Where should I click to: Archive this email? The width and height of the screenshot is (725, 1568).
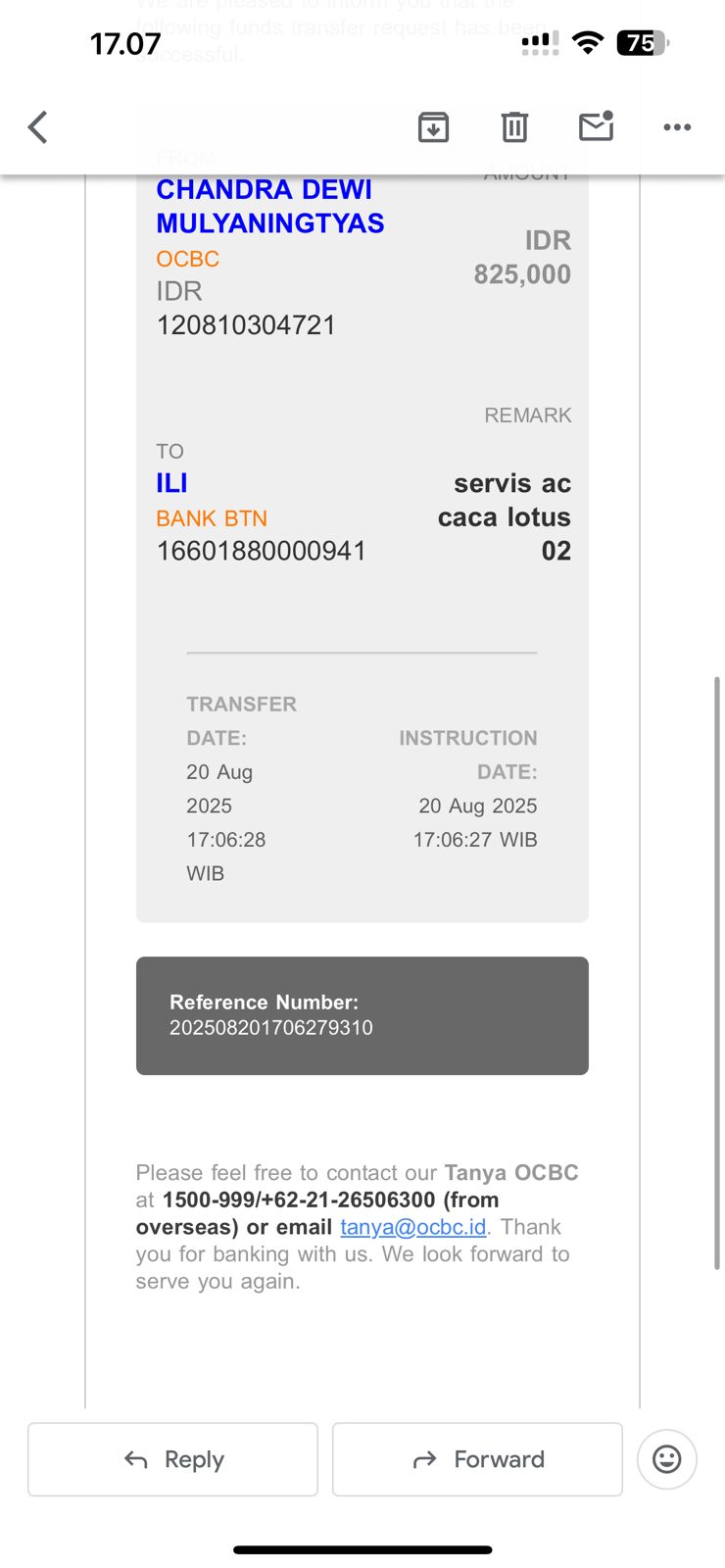433,127
